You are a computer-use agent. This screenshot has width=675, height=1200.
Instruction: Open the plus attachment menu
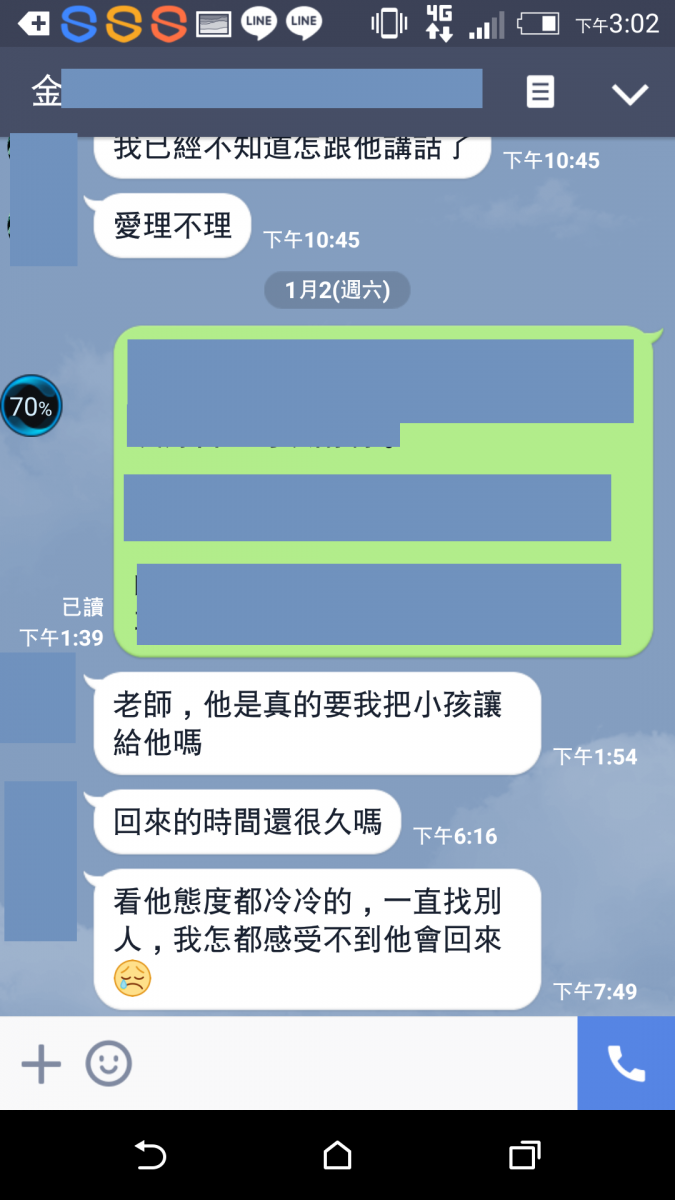(x=41, y=1064)
